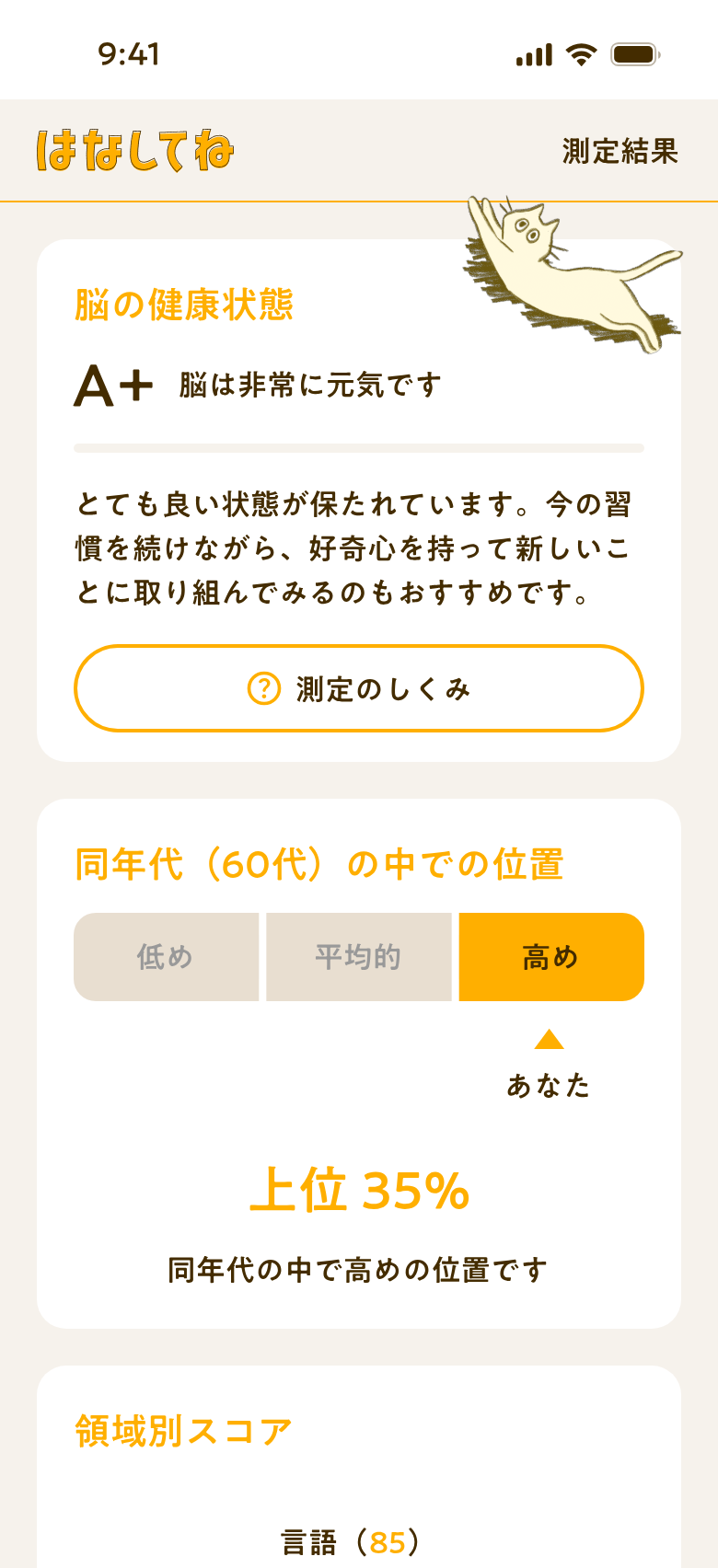The image size is (718, 1568).
Task: Select the 平均的 segment
Action: click(x=359, y=956)
